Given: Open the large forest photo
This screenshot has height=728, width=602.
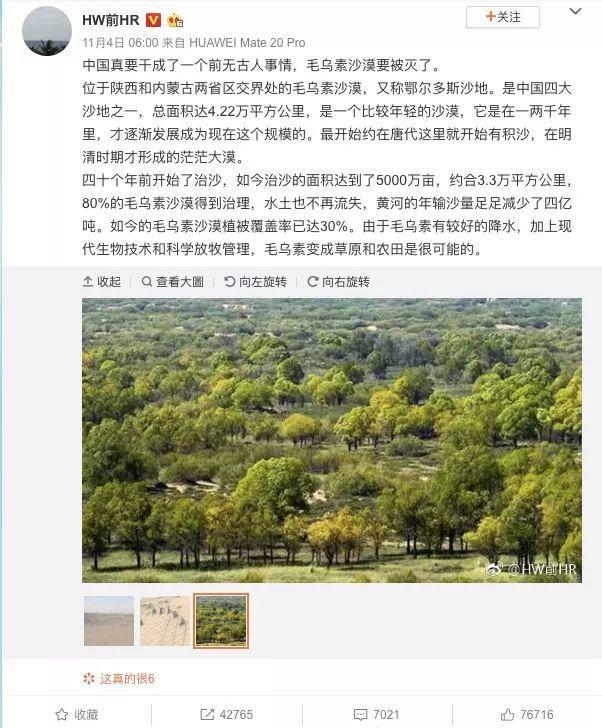Looking at the screenshot, I should (331, 440).
